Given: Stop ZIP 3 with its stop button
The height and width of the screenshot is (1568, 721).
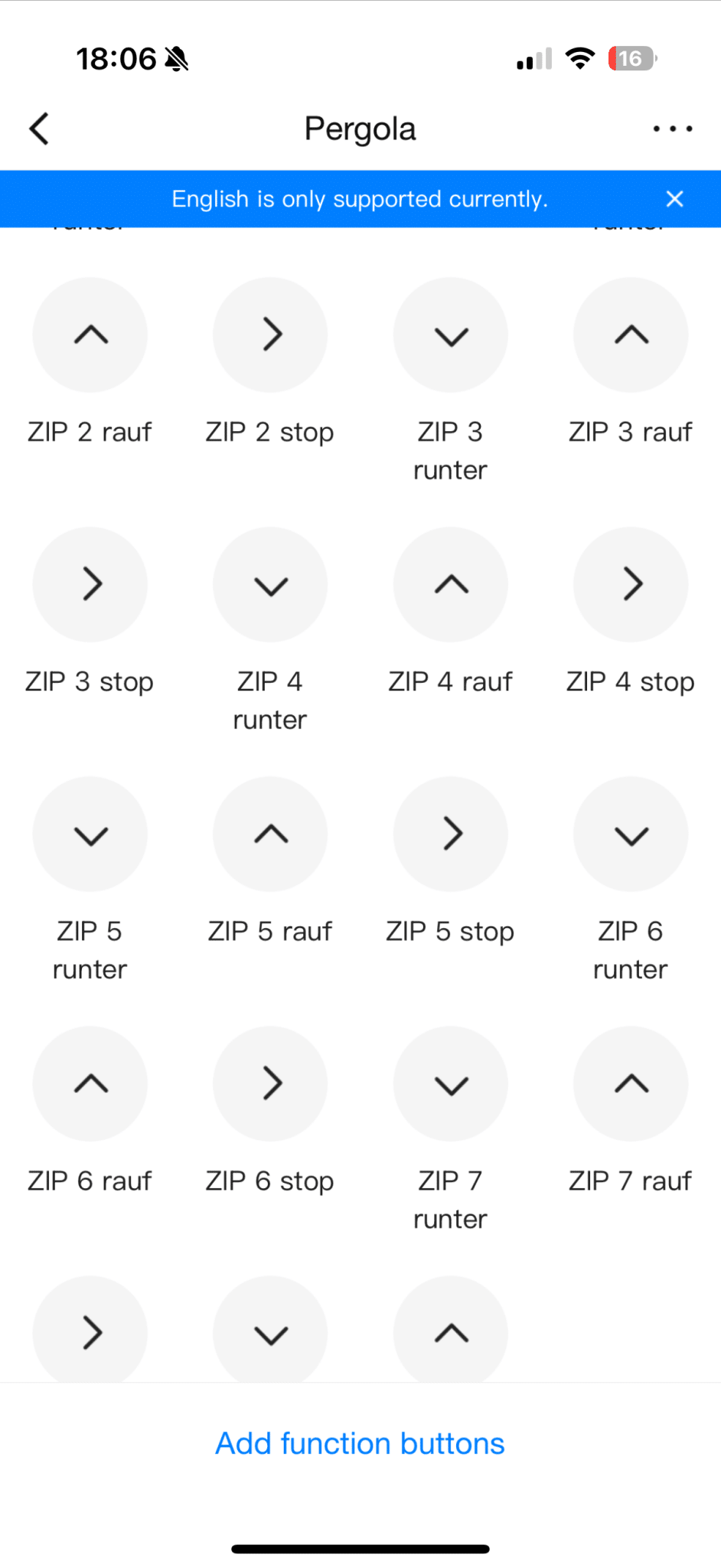Looking at the screenshot, I should click(x=90, y=585).
